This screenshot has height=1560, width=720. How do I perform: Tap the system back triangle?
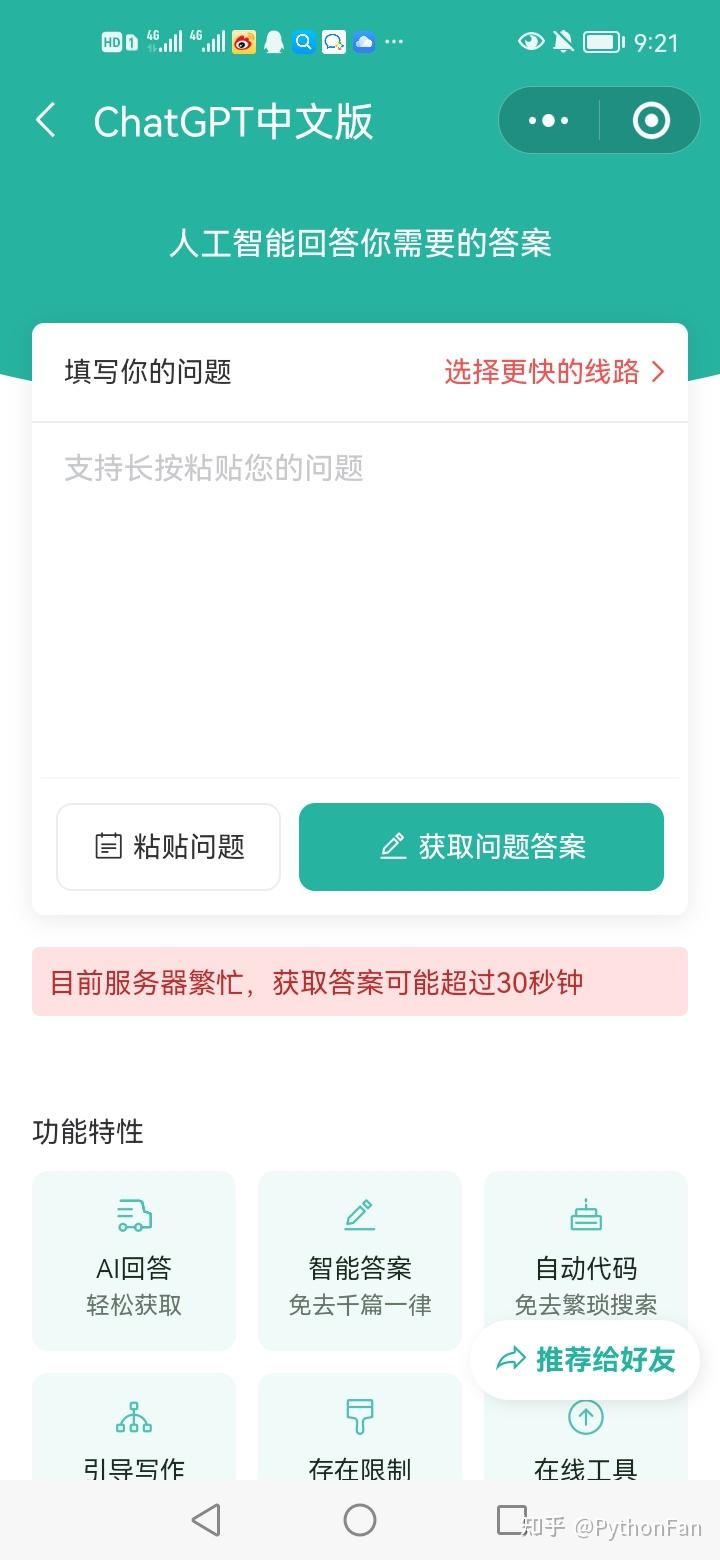206,1520
